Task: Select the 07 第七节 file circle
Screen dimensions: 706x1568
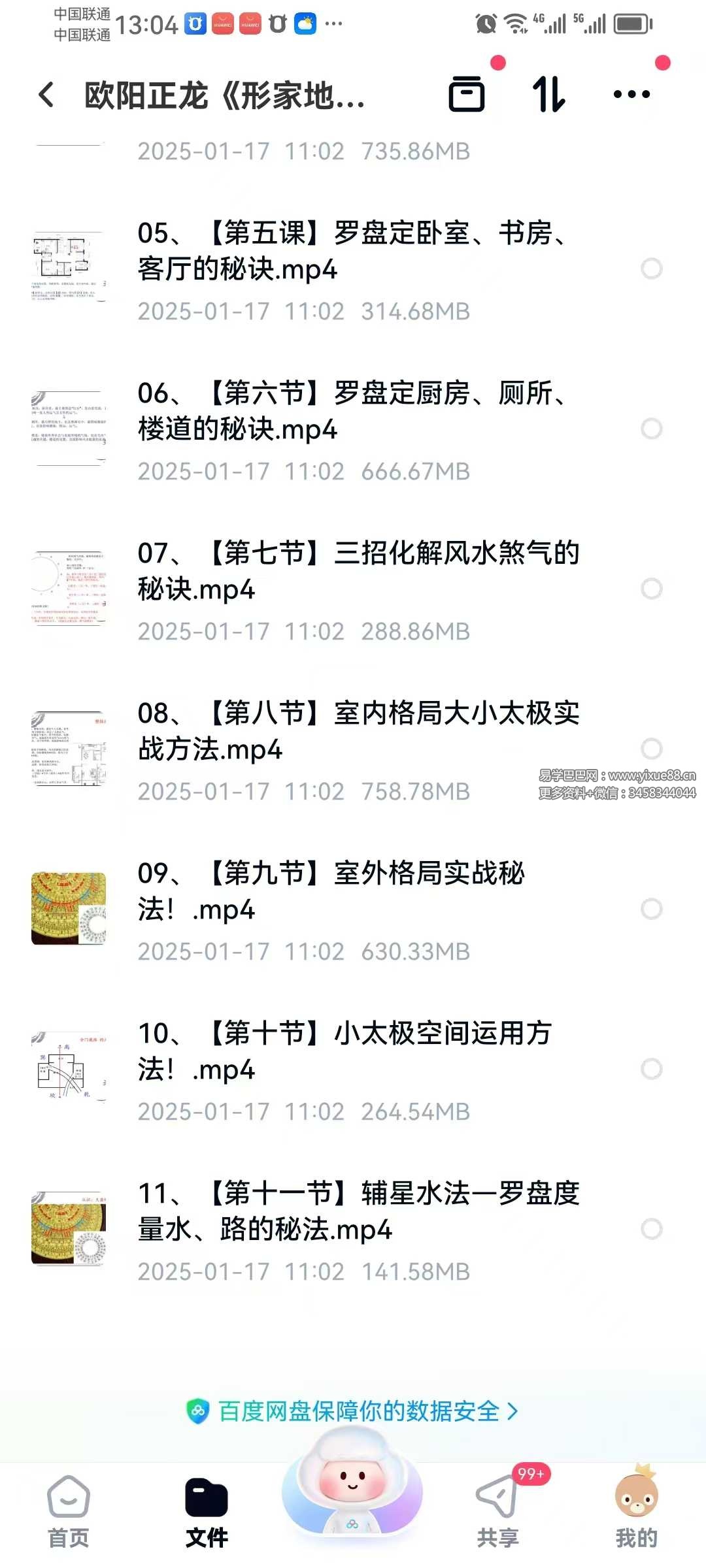Action: (652, 589)
